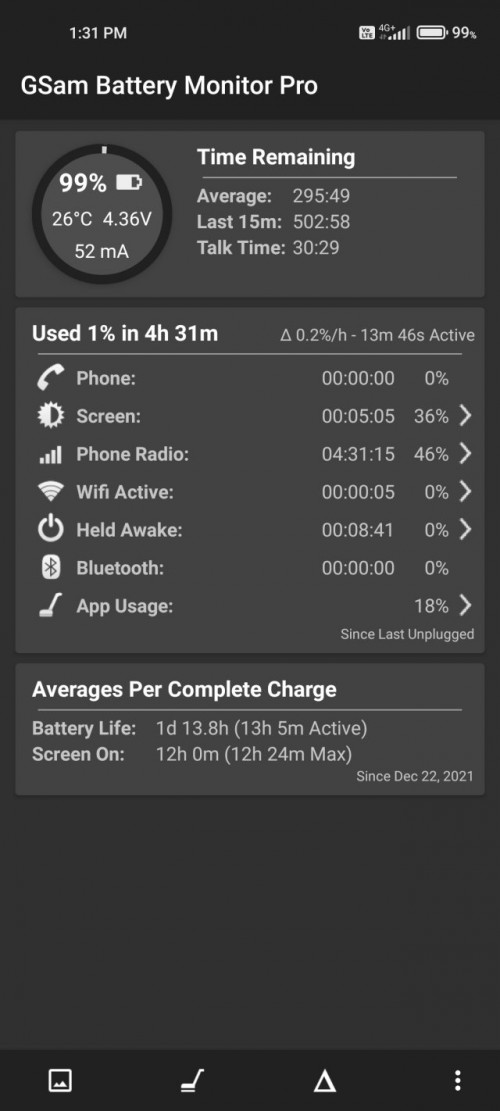Open app usage icon in bottom bar
Viewport: 500px width, 1111px height.
(x=192, y=1081)
